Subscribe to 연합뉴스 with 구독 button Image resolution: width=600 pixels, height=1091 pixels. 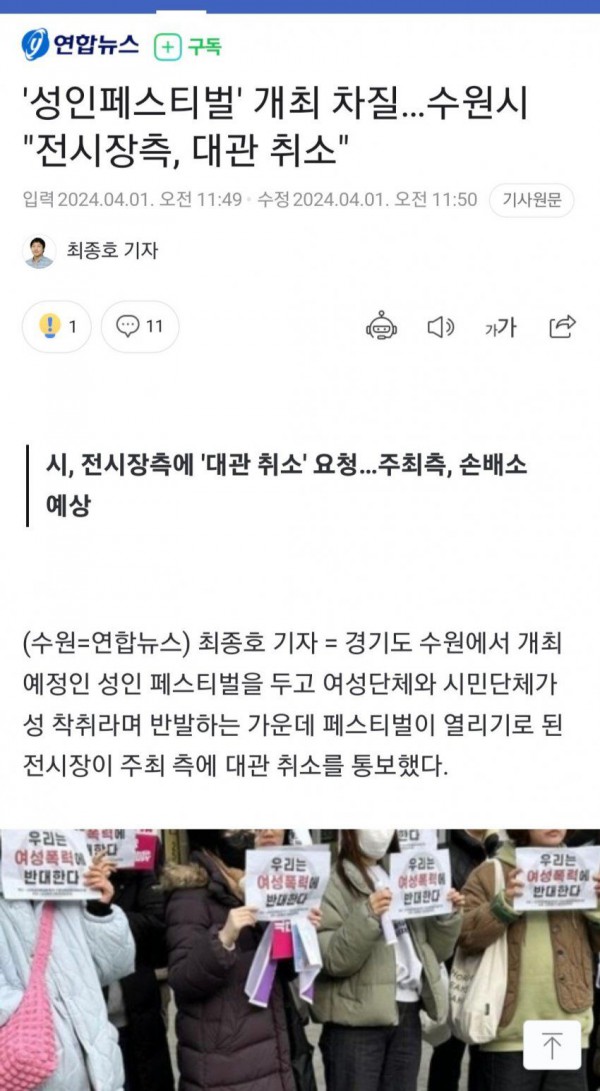(x=188, y=46)
